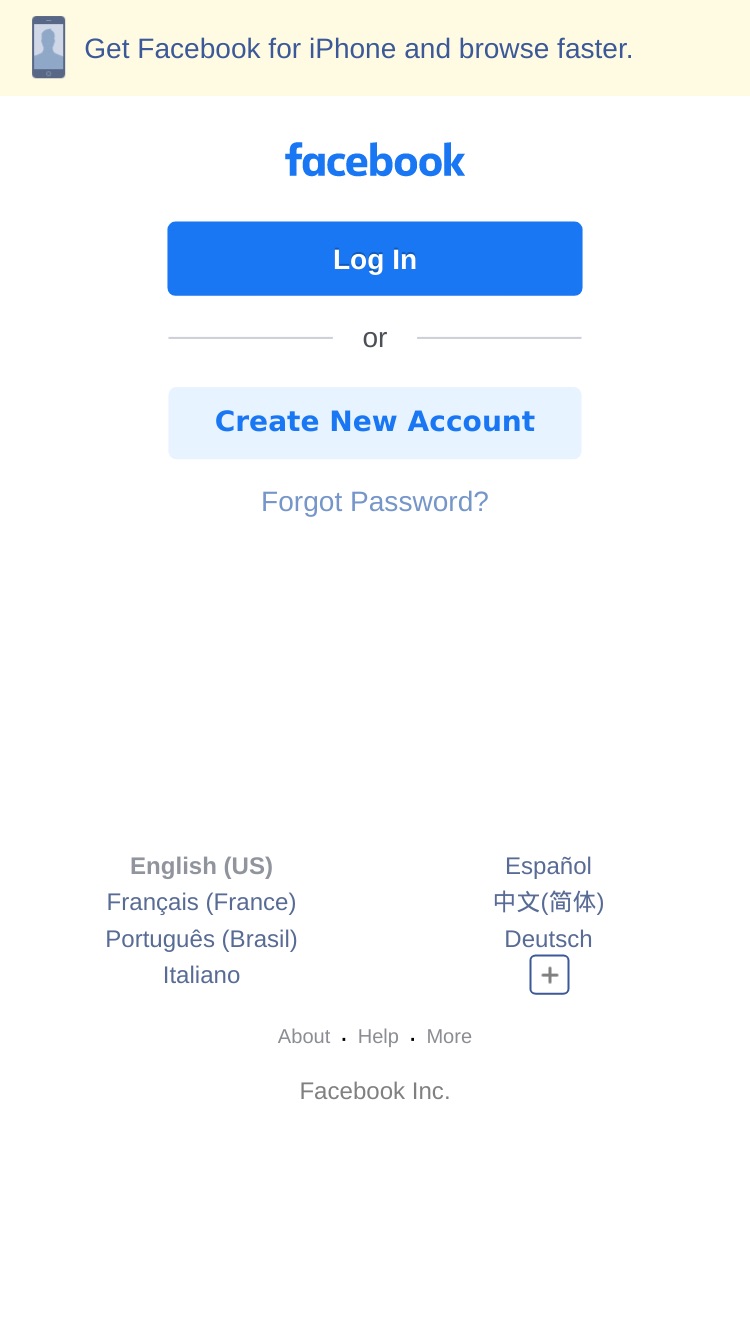The height and width of the screenshot is (1334, 750).
Task: Select Français (France) language
Action: [x=201, y=902]
